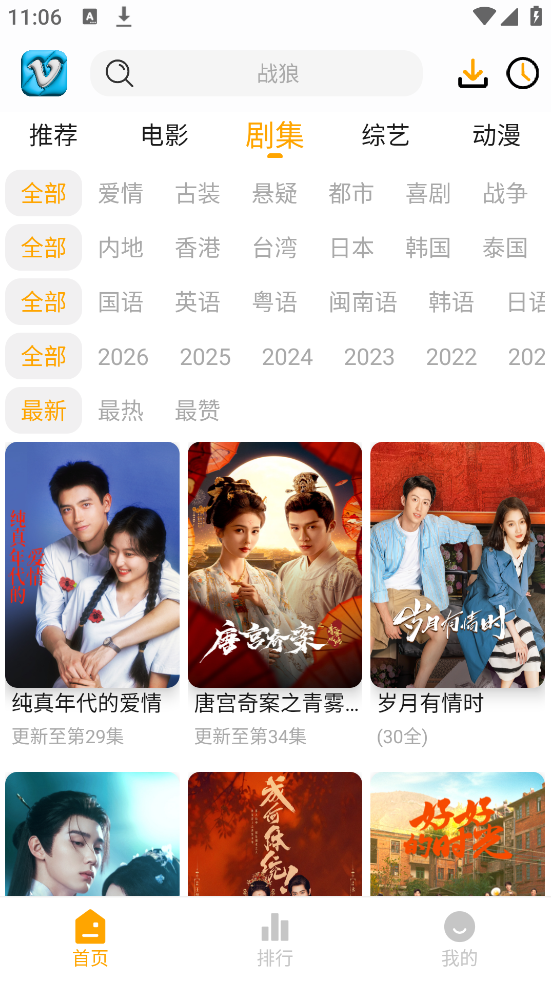Switch to the 综艺 tab
551x981 pixels.
coord(385,135)
